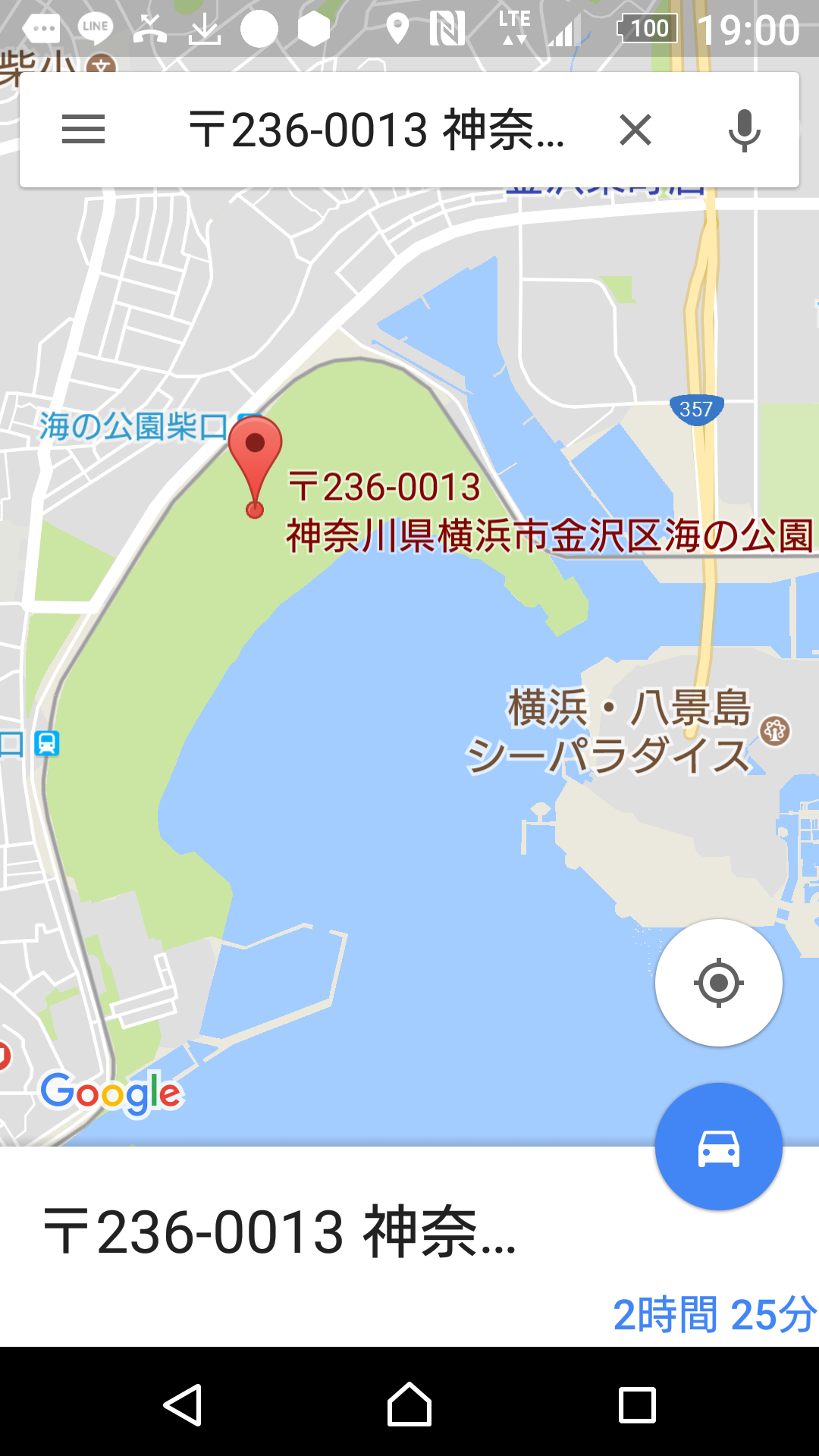Center map on my location
819x1456 pixels.
pos(718,983)
